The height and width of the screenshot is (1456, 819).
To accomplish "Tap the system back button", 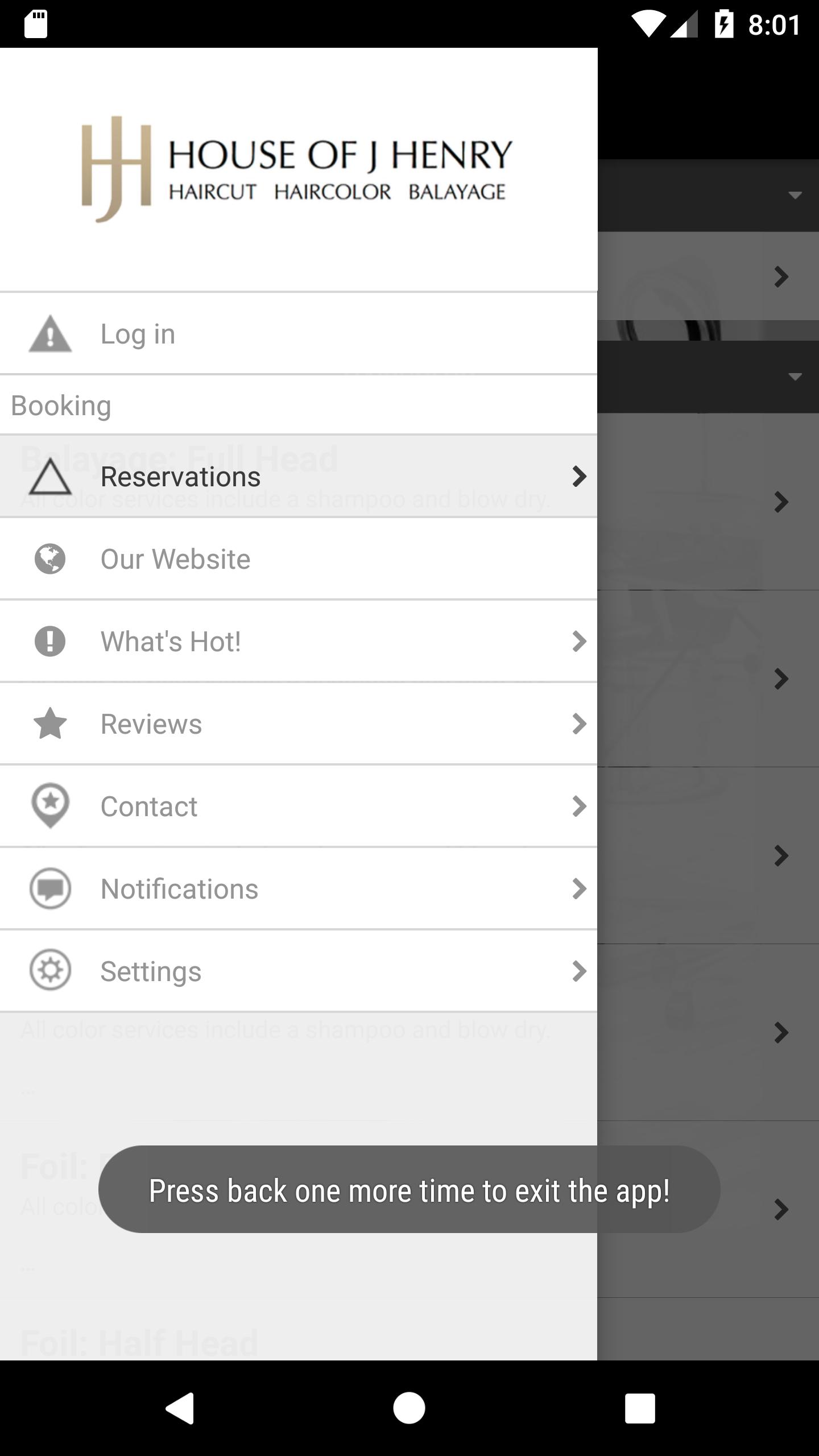I will [x=180, y=1408].
